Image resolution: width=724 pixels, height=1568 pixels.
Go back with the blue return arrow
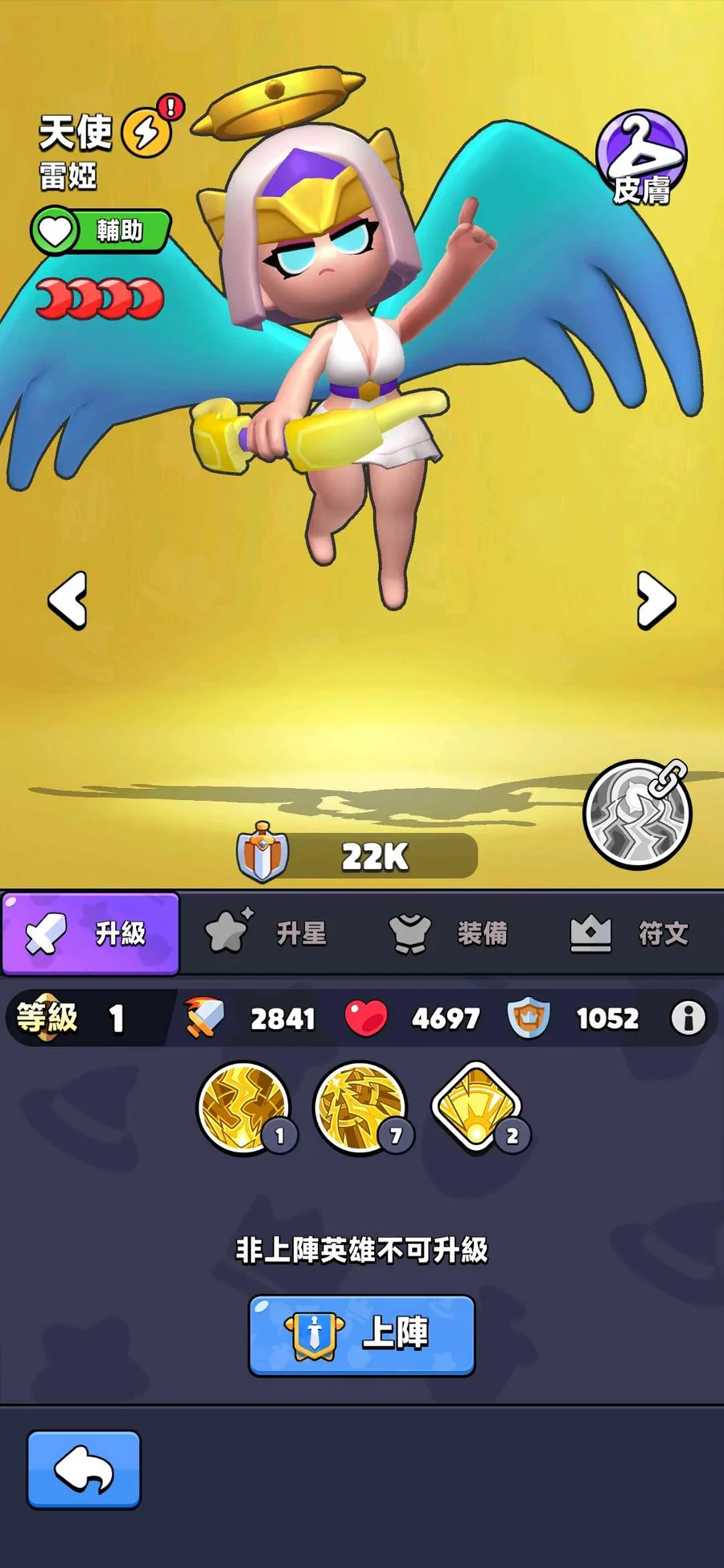[84, 1469]
